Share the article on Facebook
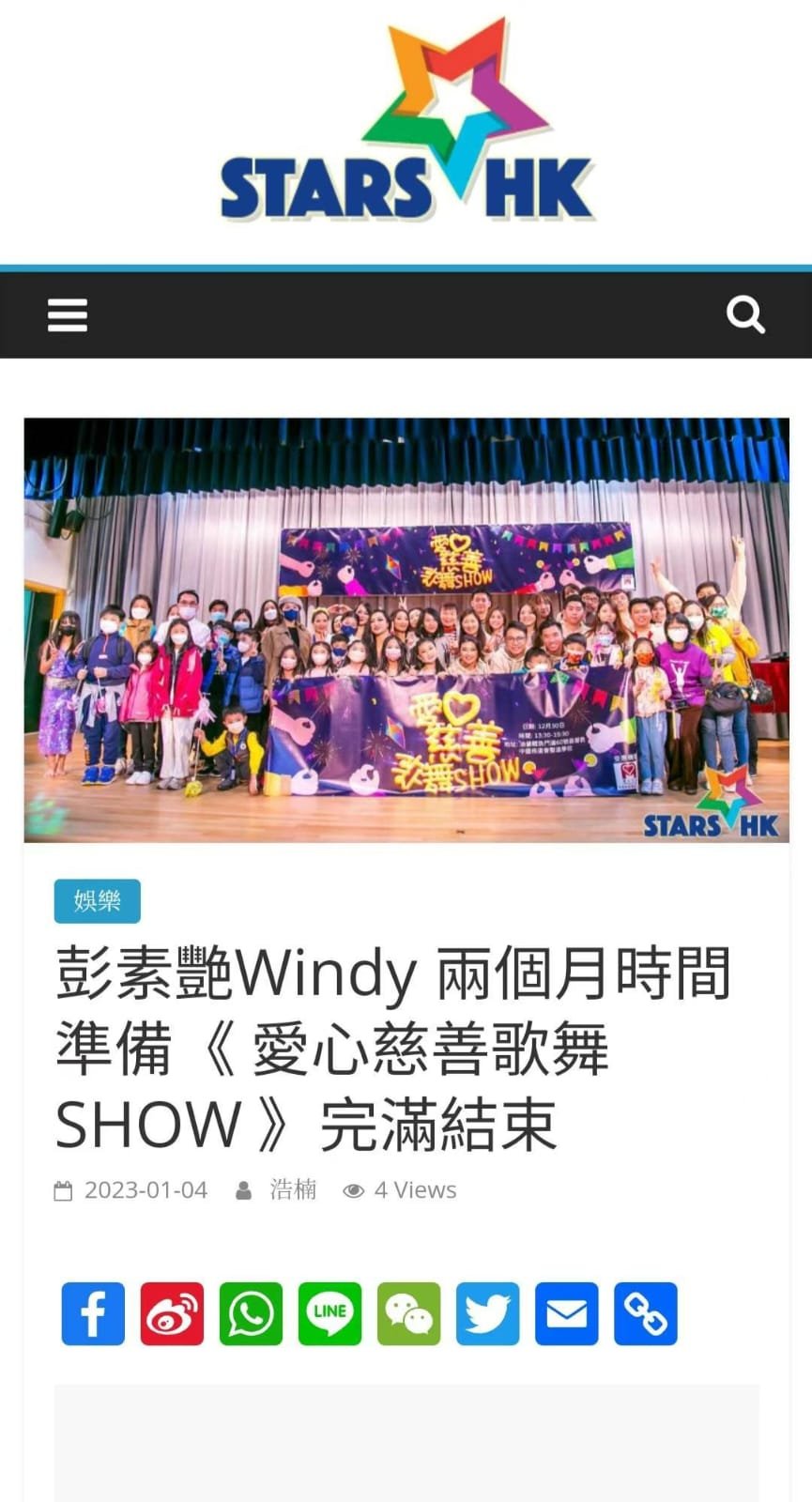The width and height of the screenshot is (812, 1502). click(x=93, y=1313)
